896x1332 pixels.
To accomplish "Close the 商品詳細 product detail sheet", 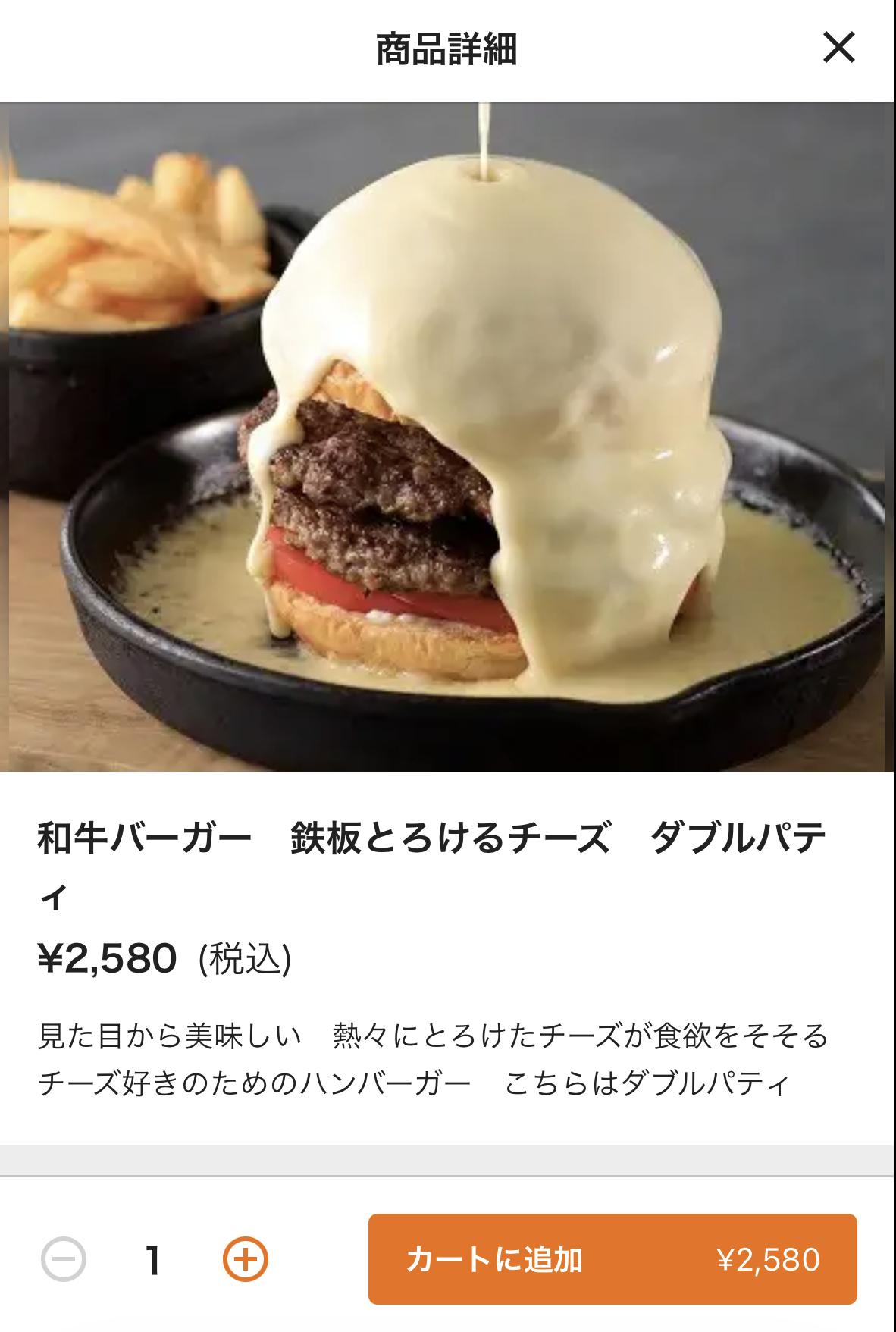I will click(838, 48).
